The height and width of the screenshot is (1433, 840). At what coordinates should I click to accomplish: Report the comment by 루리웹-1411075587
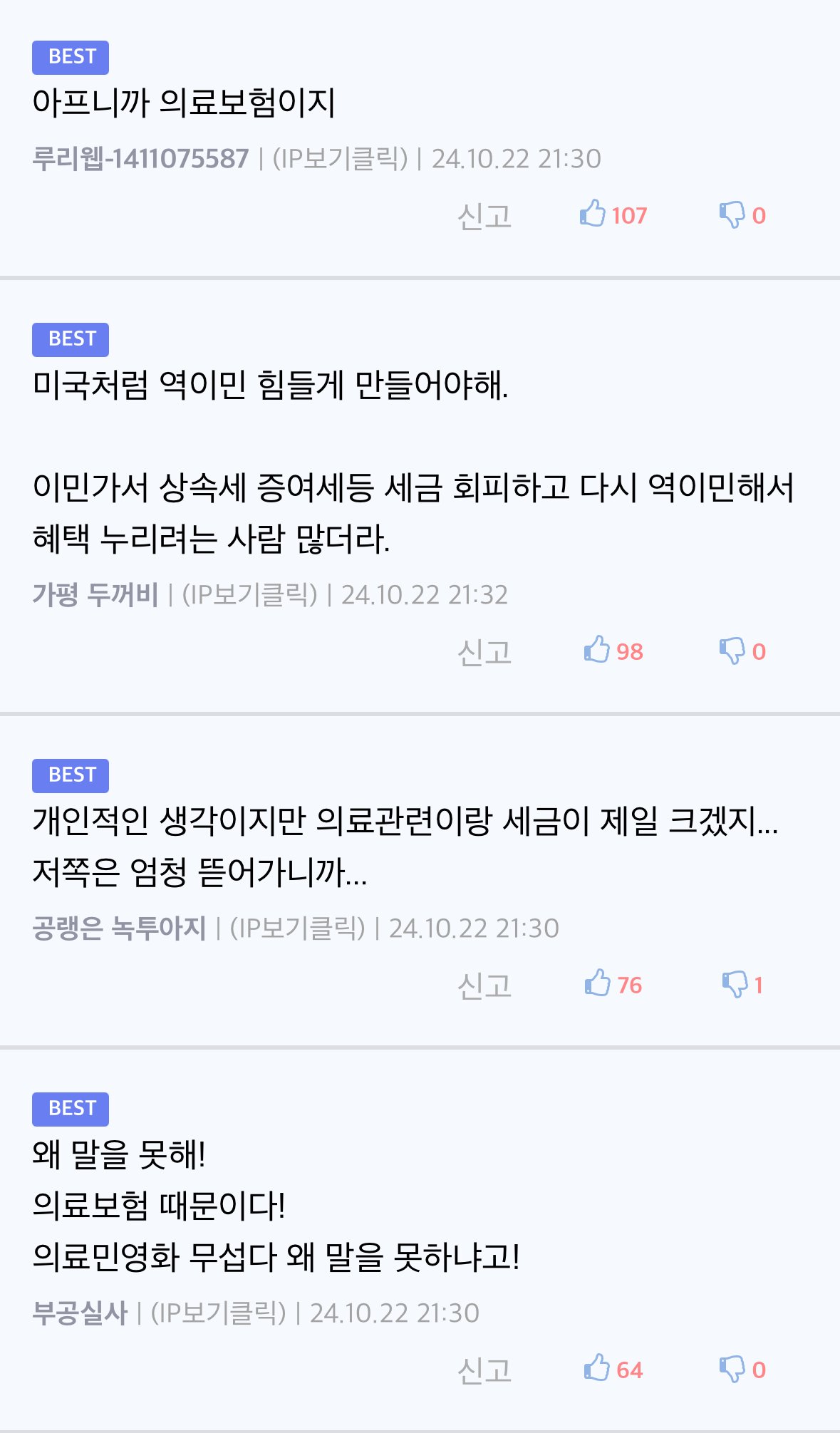(x=484, y=216)
